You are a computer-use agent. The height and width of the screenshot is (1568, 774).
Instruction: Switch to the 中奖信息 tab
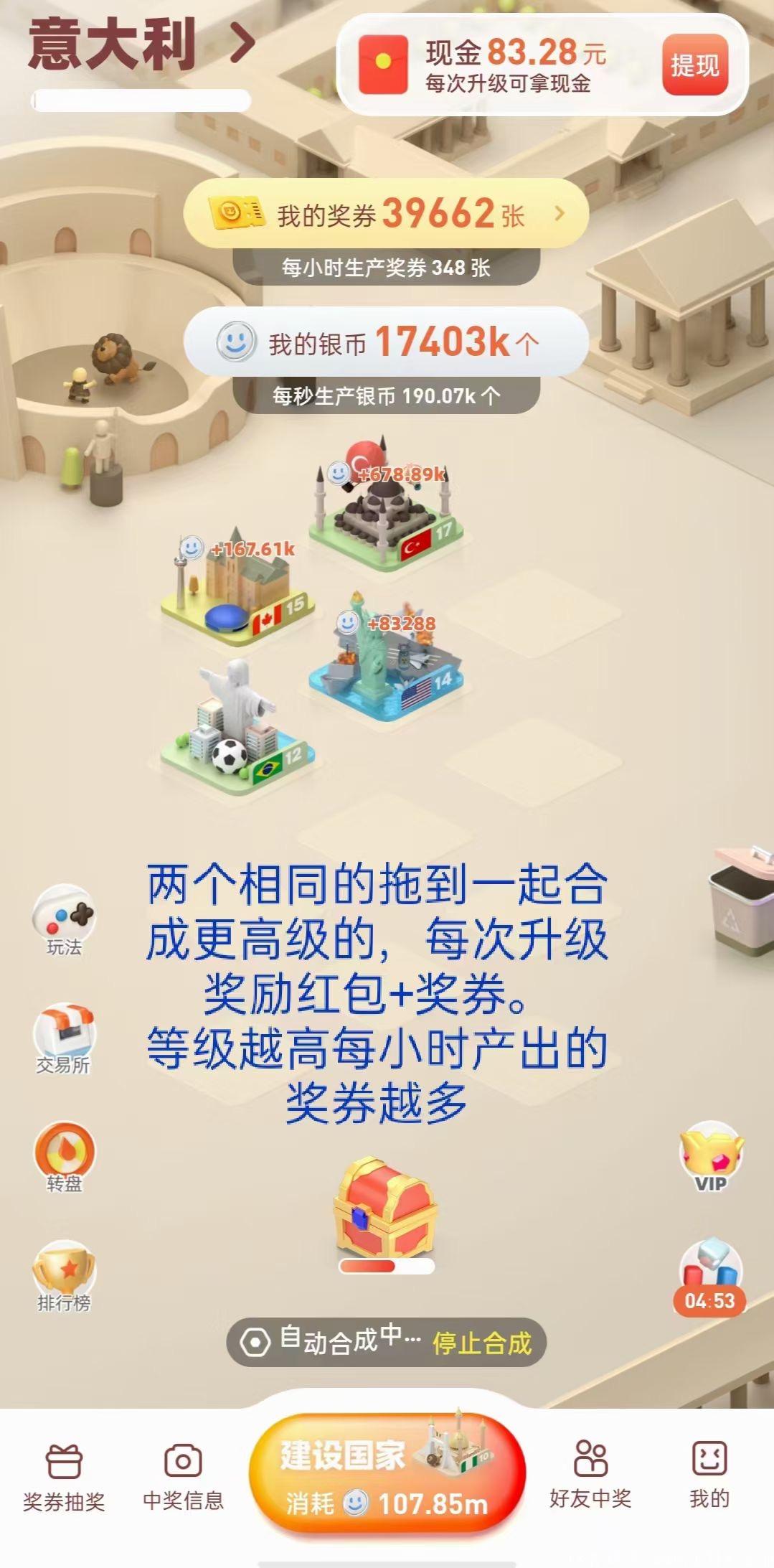[x=183, y=1477]
